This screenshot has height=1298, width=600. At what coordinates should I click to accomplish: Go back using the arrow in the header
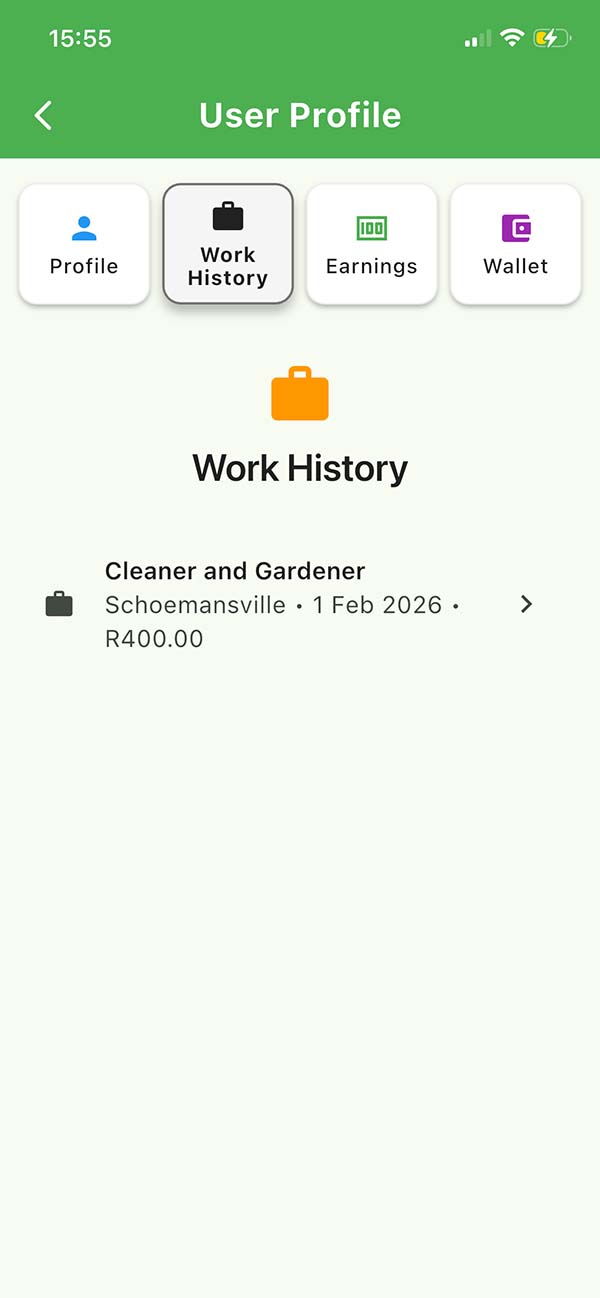point(43,116)
